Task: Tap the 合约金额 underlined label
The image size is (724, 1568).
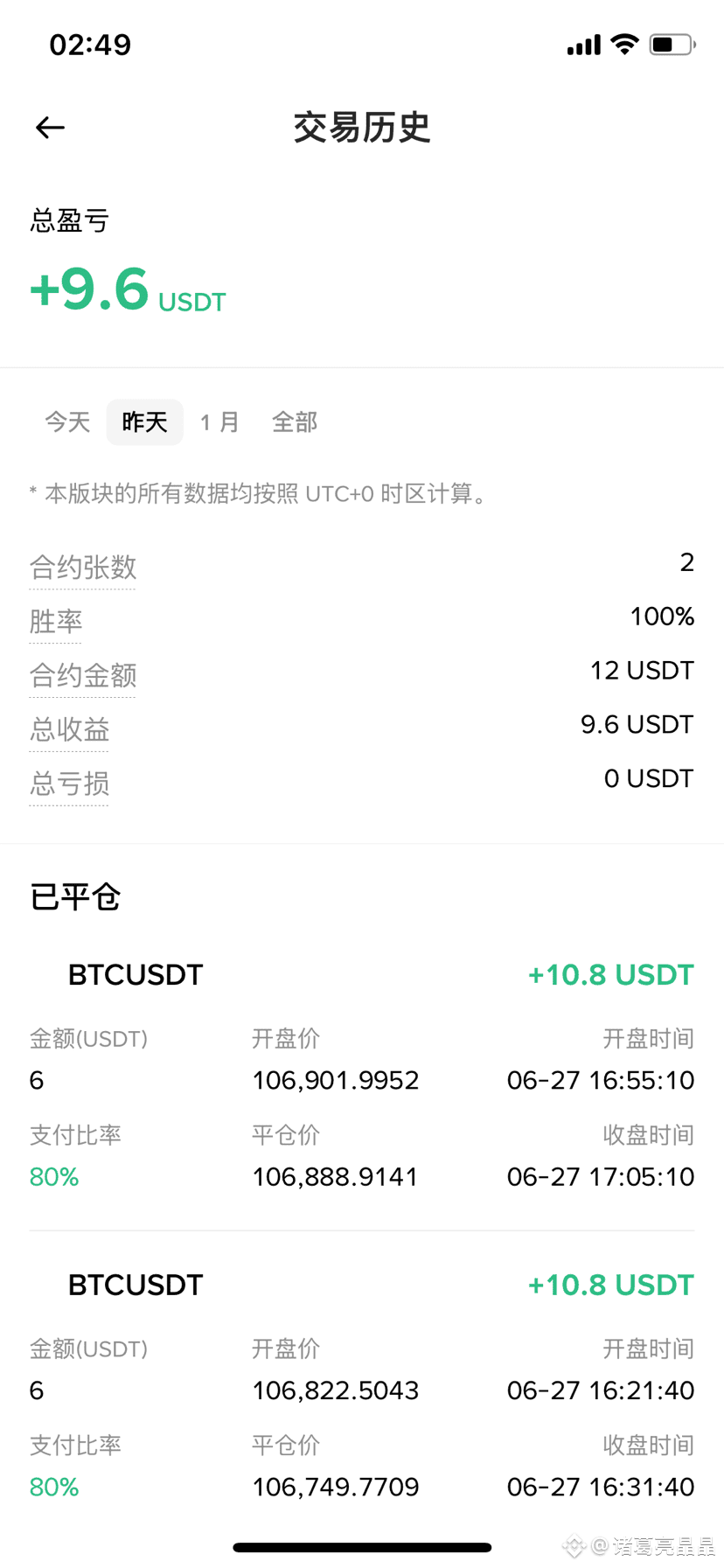Action: click(x=82, y=676)
